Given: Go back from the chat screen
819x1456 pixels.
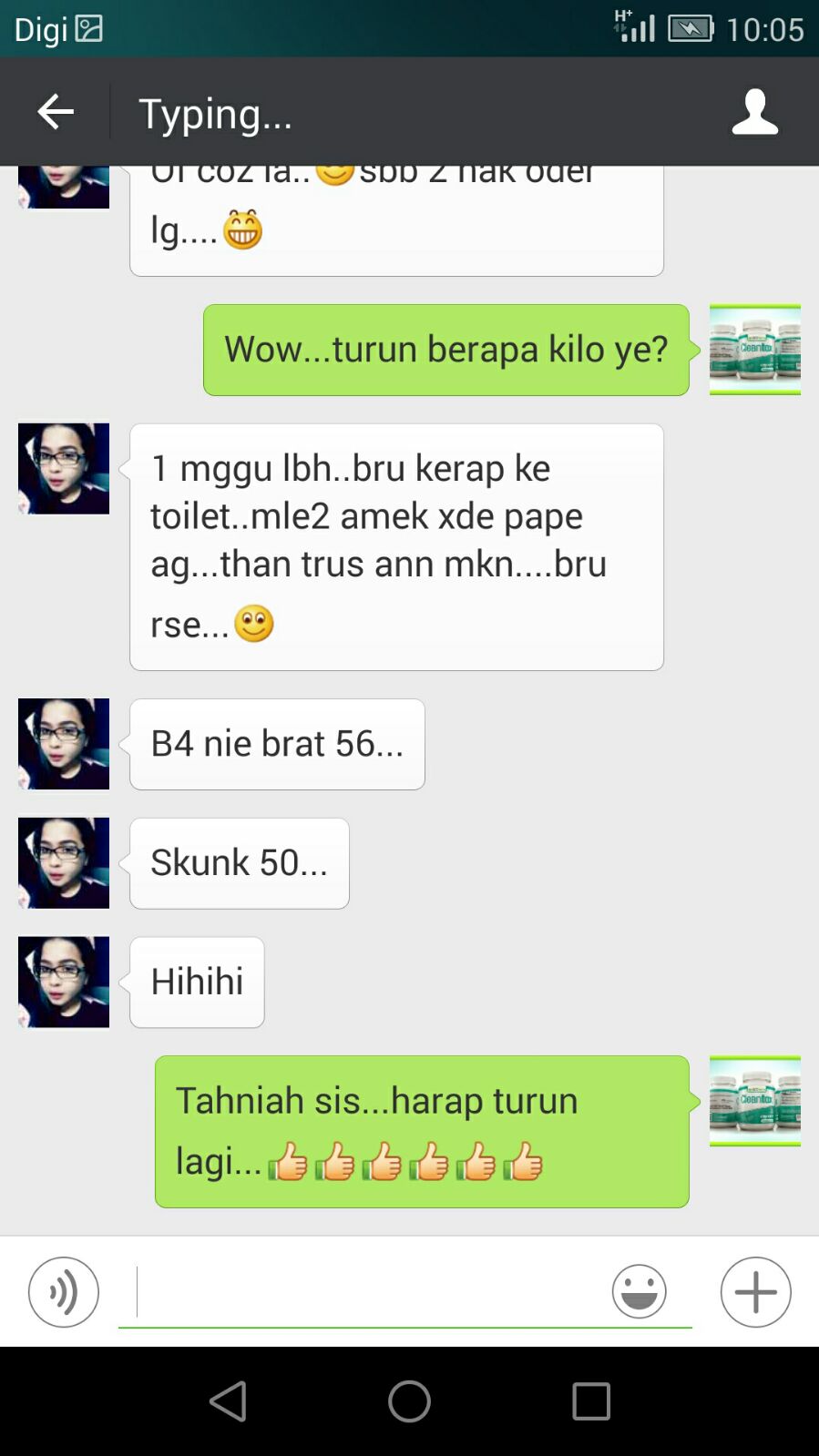Looking at the screenshot, I should click(56, 112).
